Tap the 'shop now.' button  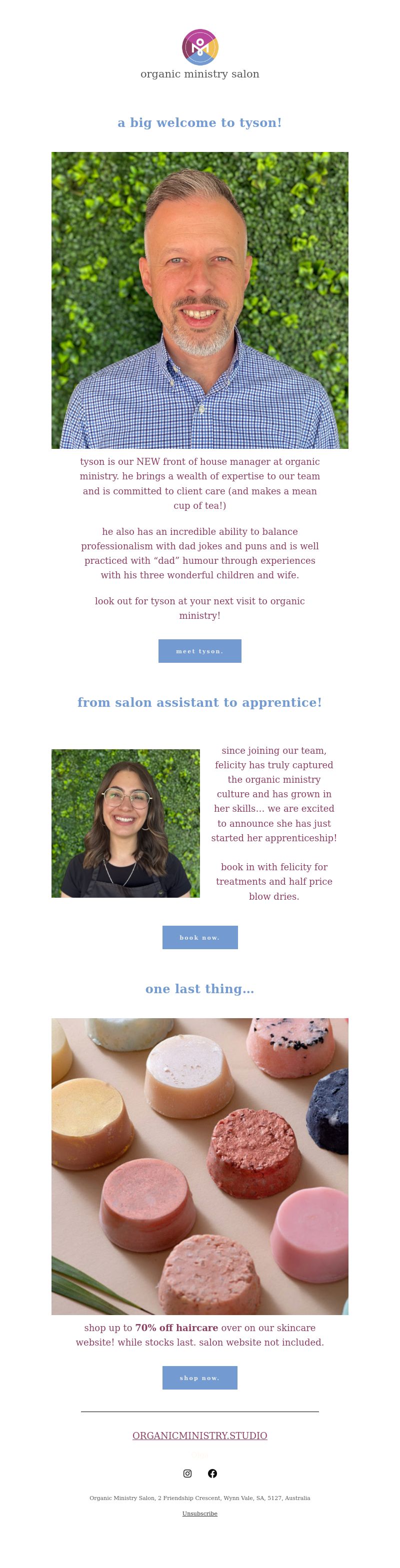pos(199,1378)
